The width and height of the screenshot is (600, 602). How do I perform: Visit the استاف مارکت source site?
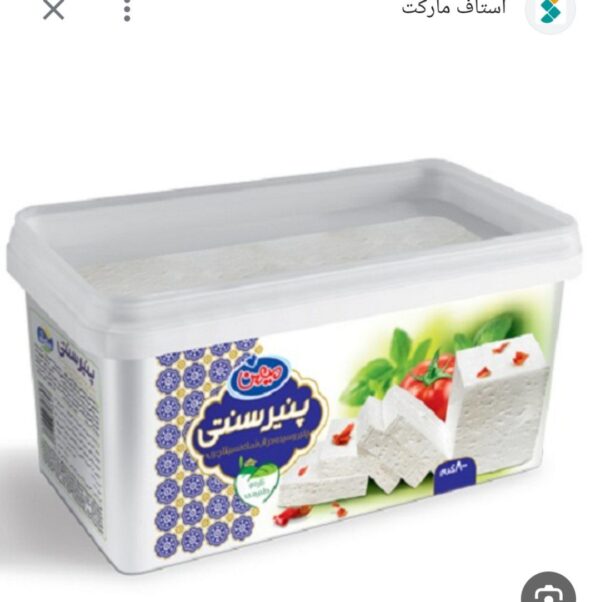coord(454,9)
